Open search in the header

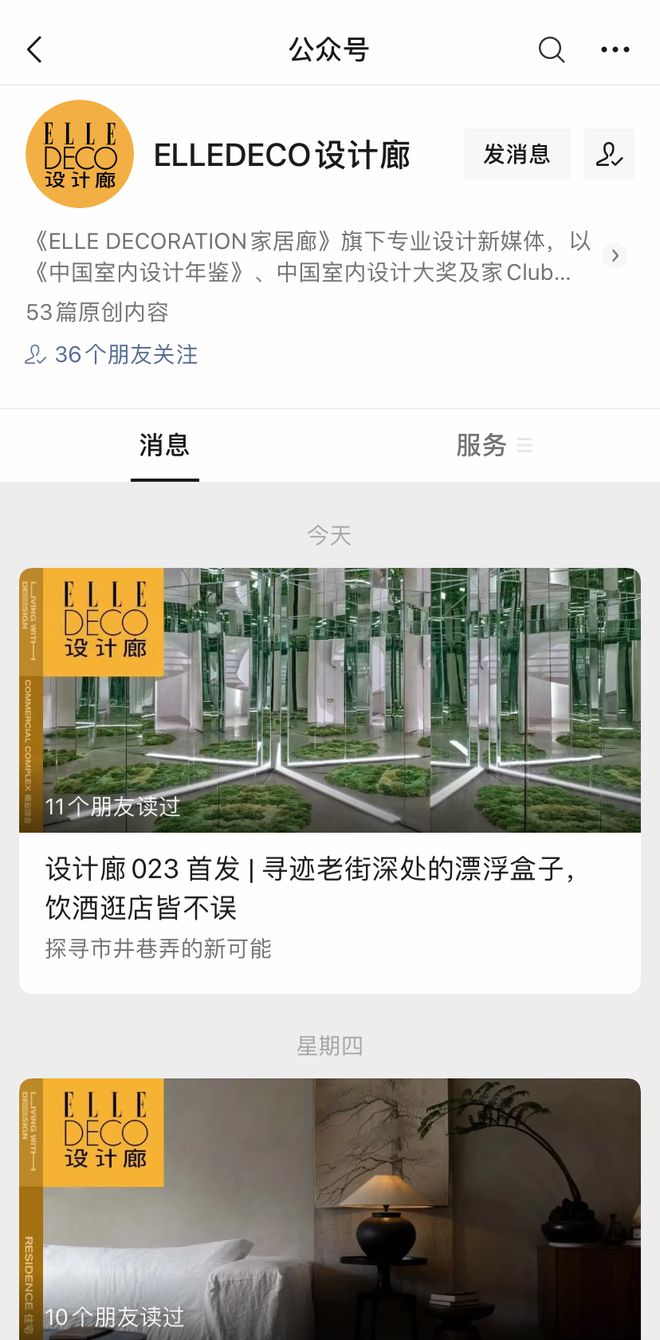tap(551, 50)
